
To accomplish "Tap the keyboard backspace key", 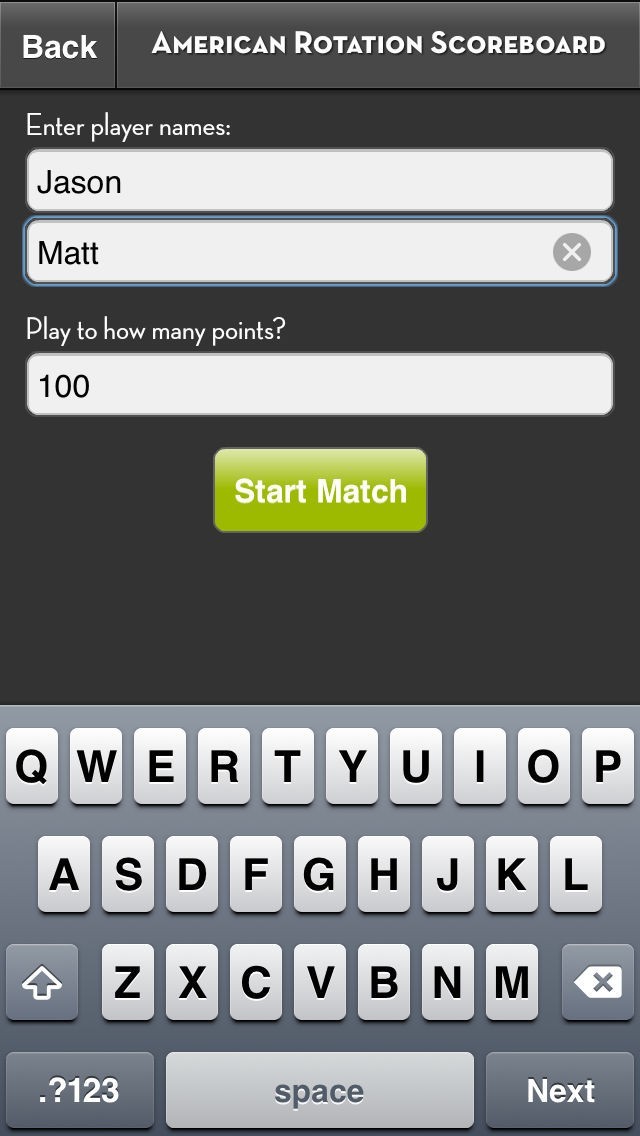I will tap(598, 982).
